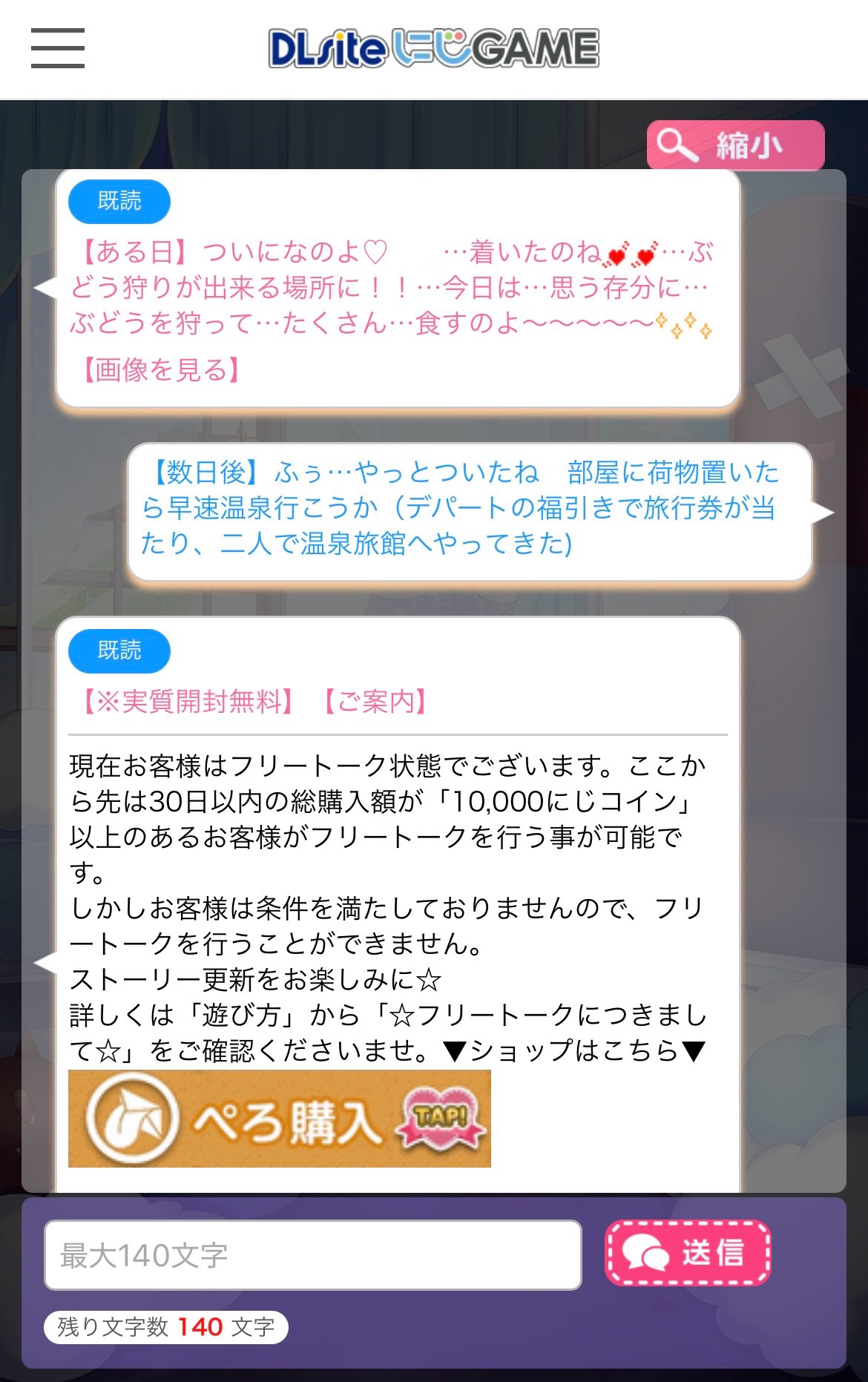
Task: Tap the ぺろ購入 shop banner
Action: pos(280,1119)
